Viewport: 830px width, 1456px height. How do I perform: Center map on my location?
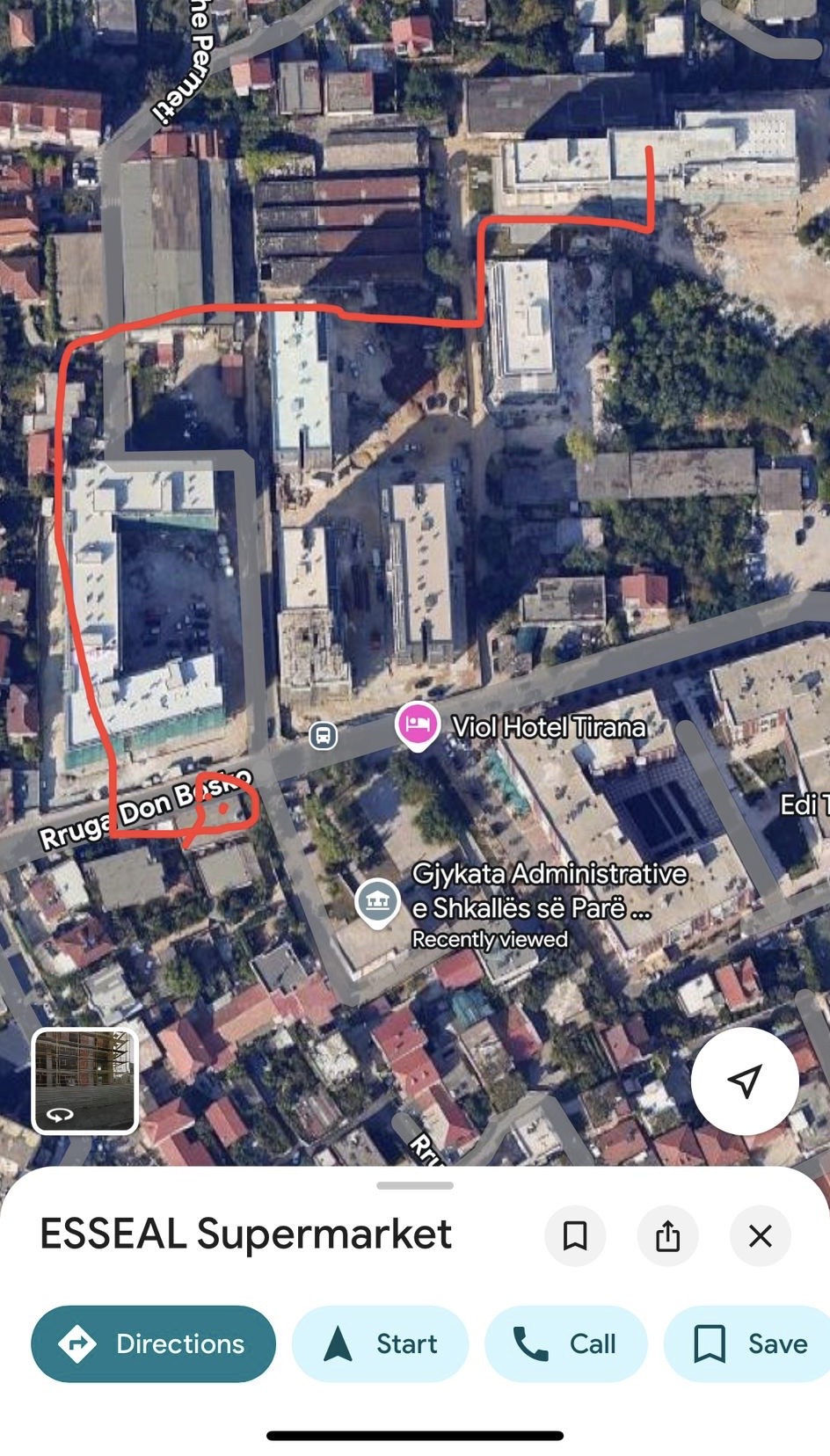pos(744,1081)
